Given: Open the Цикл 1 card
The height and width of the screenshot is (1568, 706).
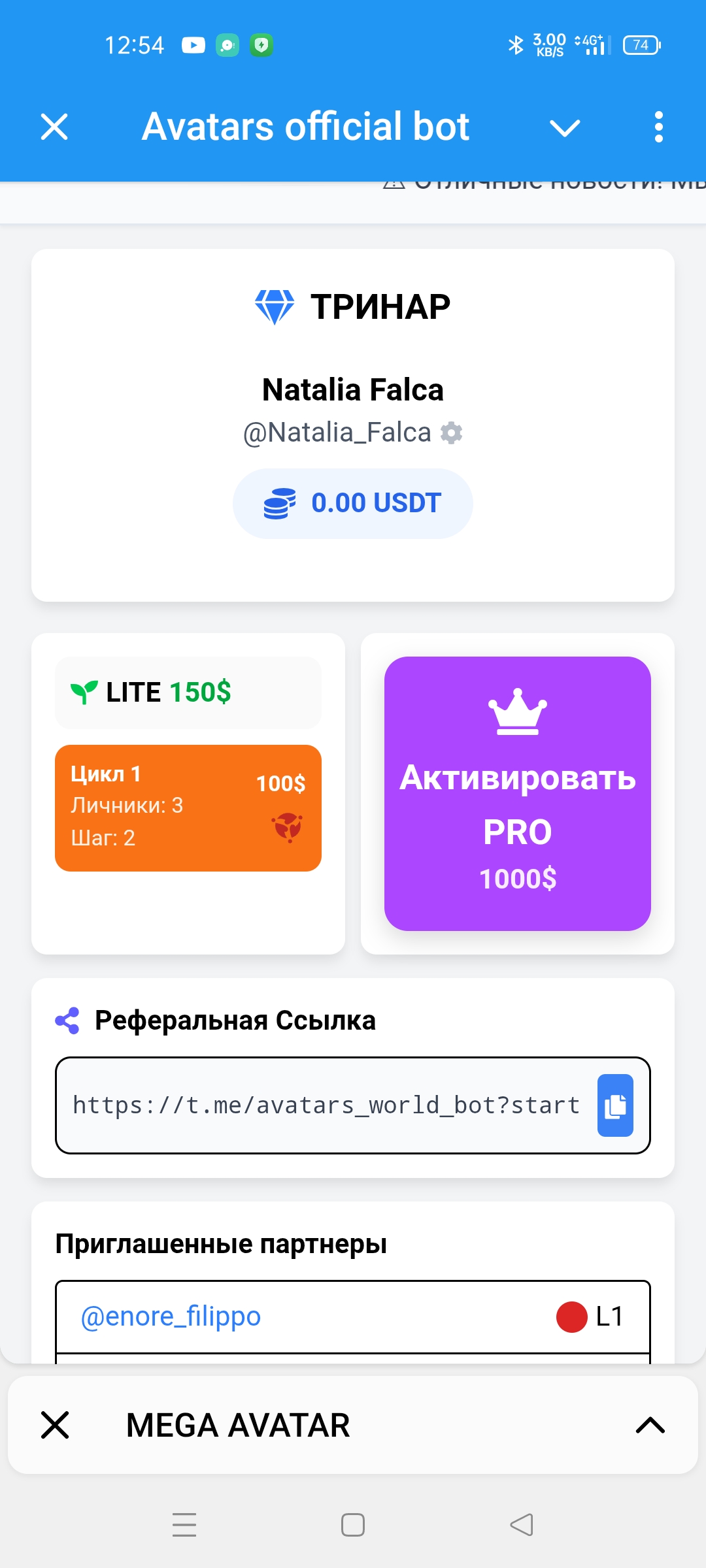Looking at the screenshot, I should click(188, 808).
